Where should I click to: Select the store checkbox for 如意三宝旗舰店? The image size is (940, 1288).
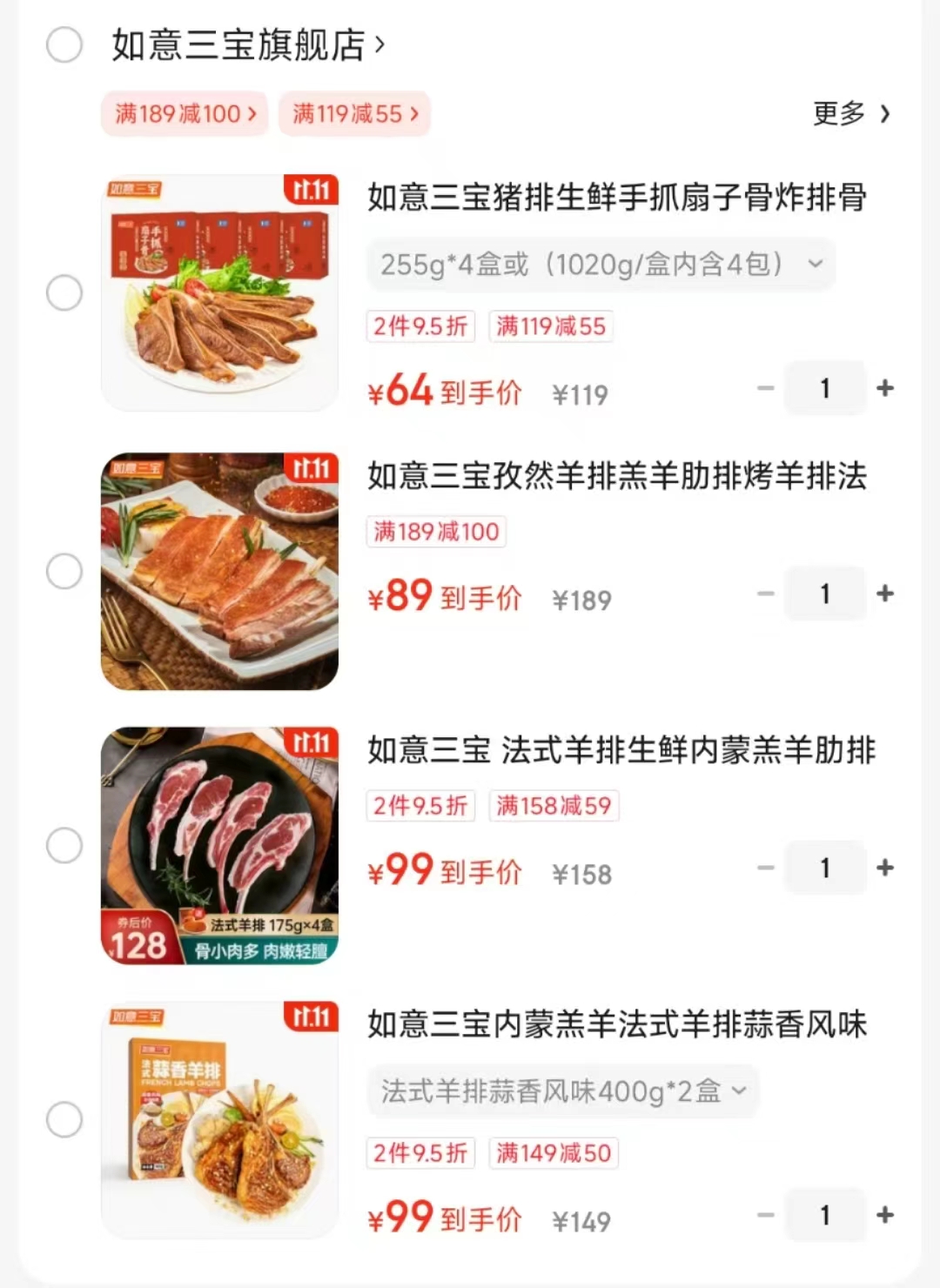coord(63,44)
